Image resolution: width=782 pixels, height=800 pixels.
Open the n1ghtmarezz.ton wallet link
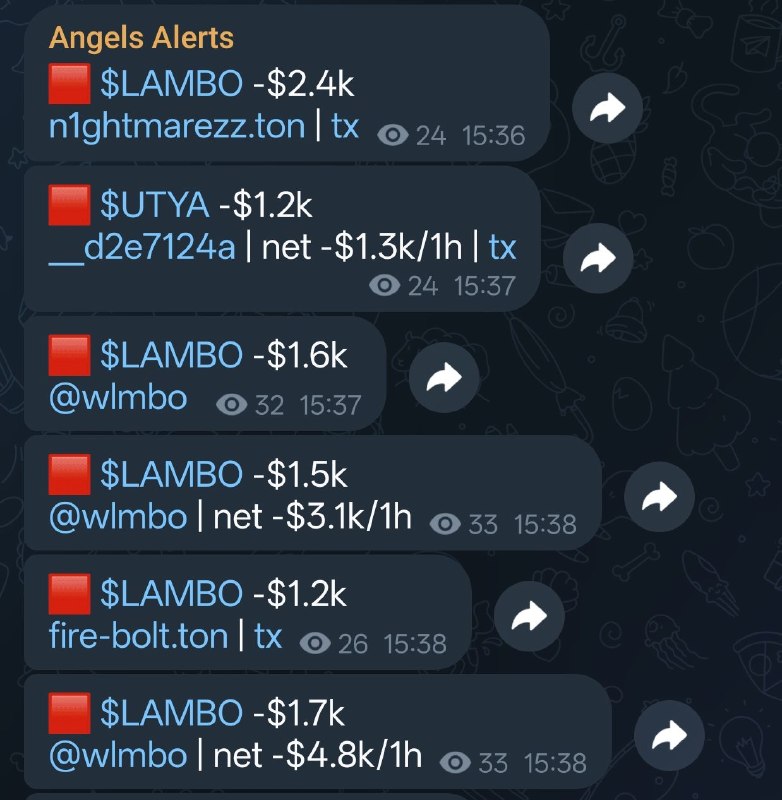[177, 127]
